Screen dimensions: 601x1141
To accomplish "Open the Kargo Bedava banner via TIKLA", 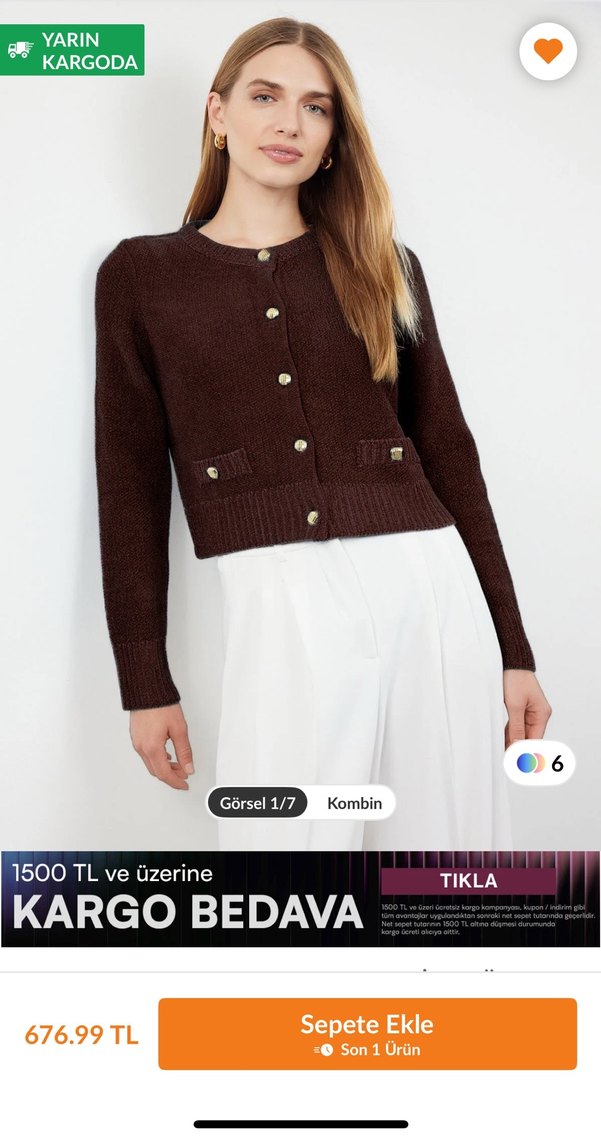I will (468, 881).
